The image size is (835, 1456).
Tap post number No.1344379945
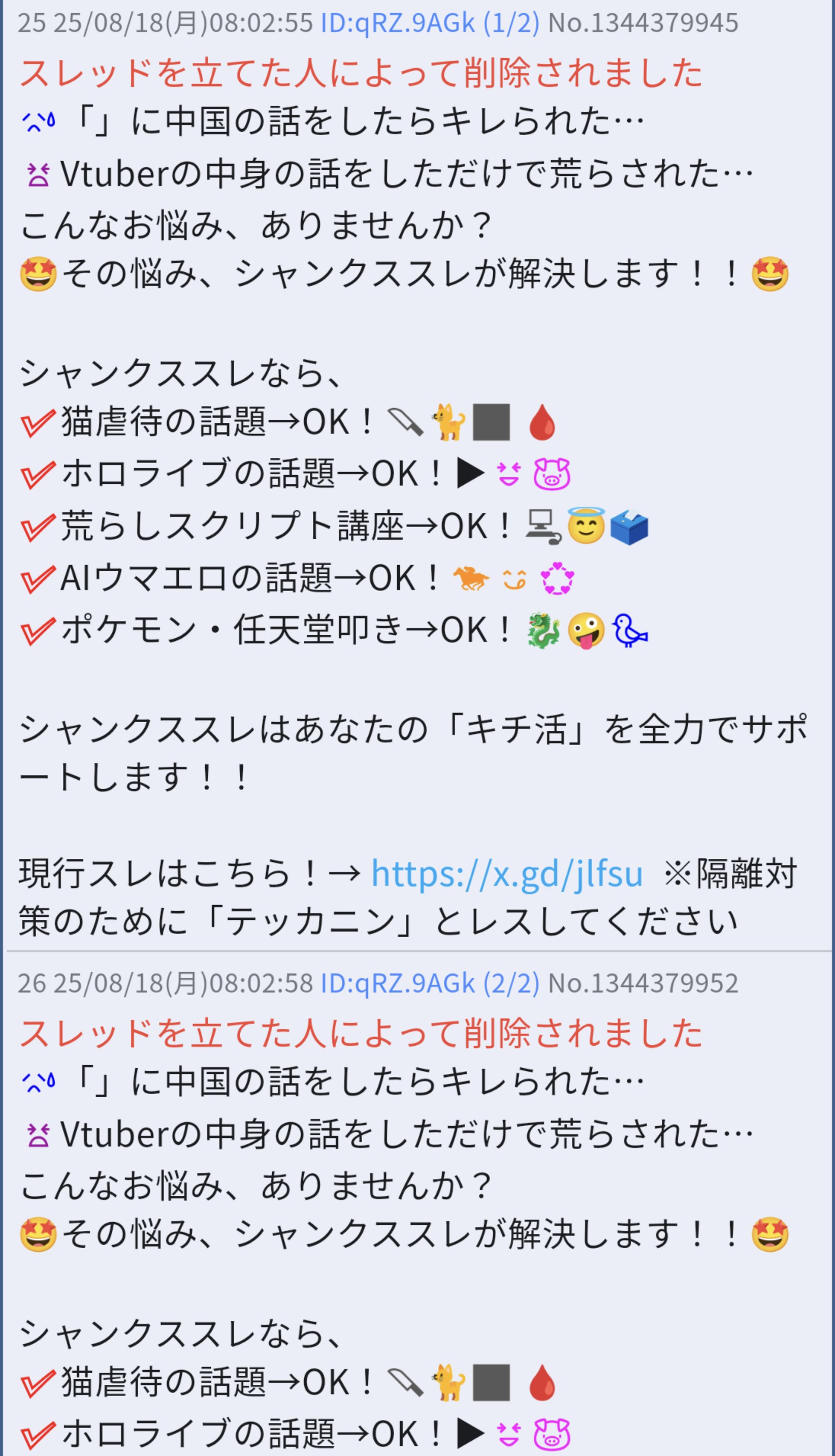pos(643,23)
